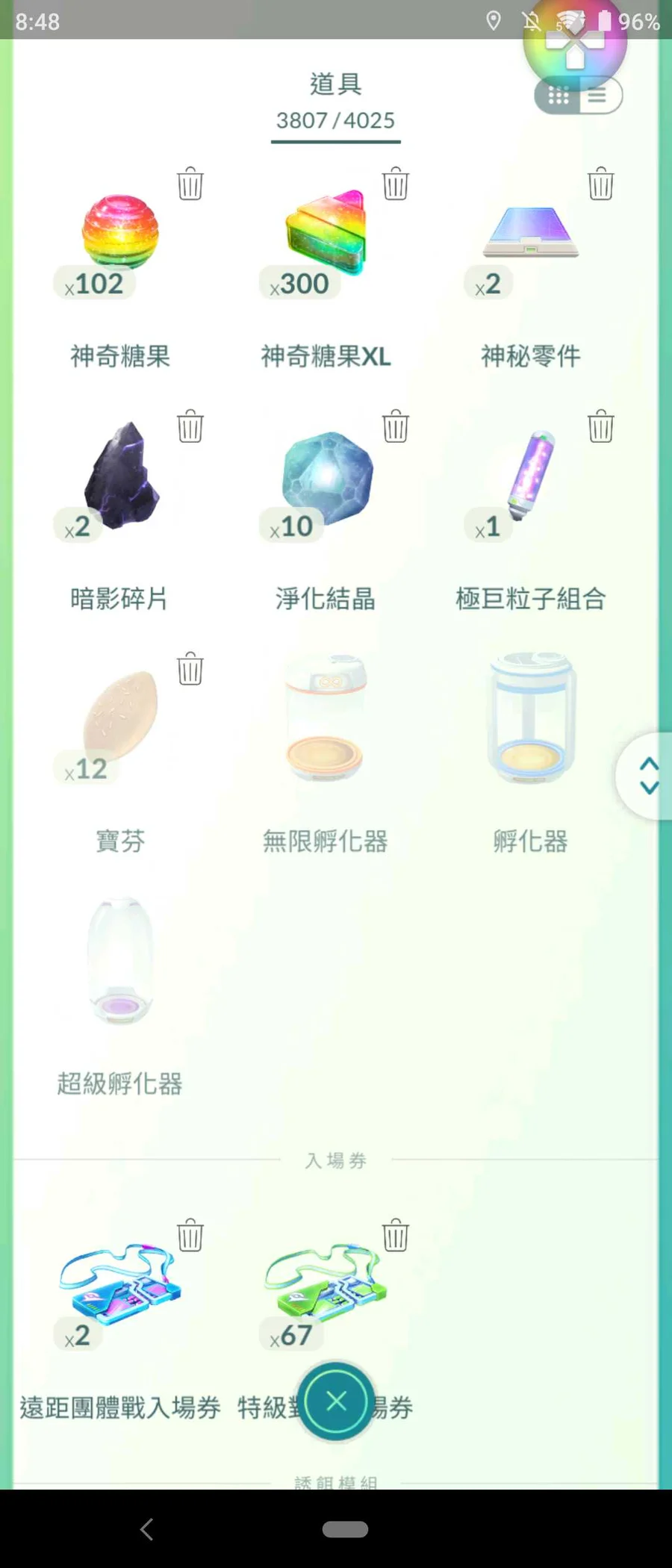The image size is (672, 1568).
Task: Discard 特級團體戰入場券 via trash icon
Action: click(396, 1236)
